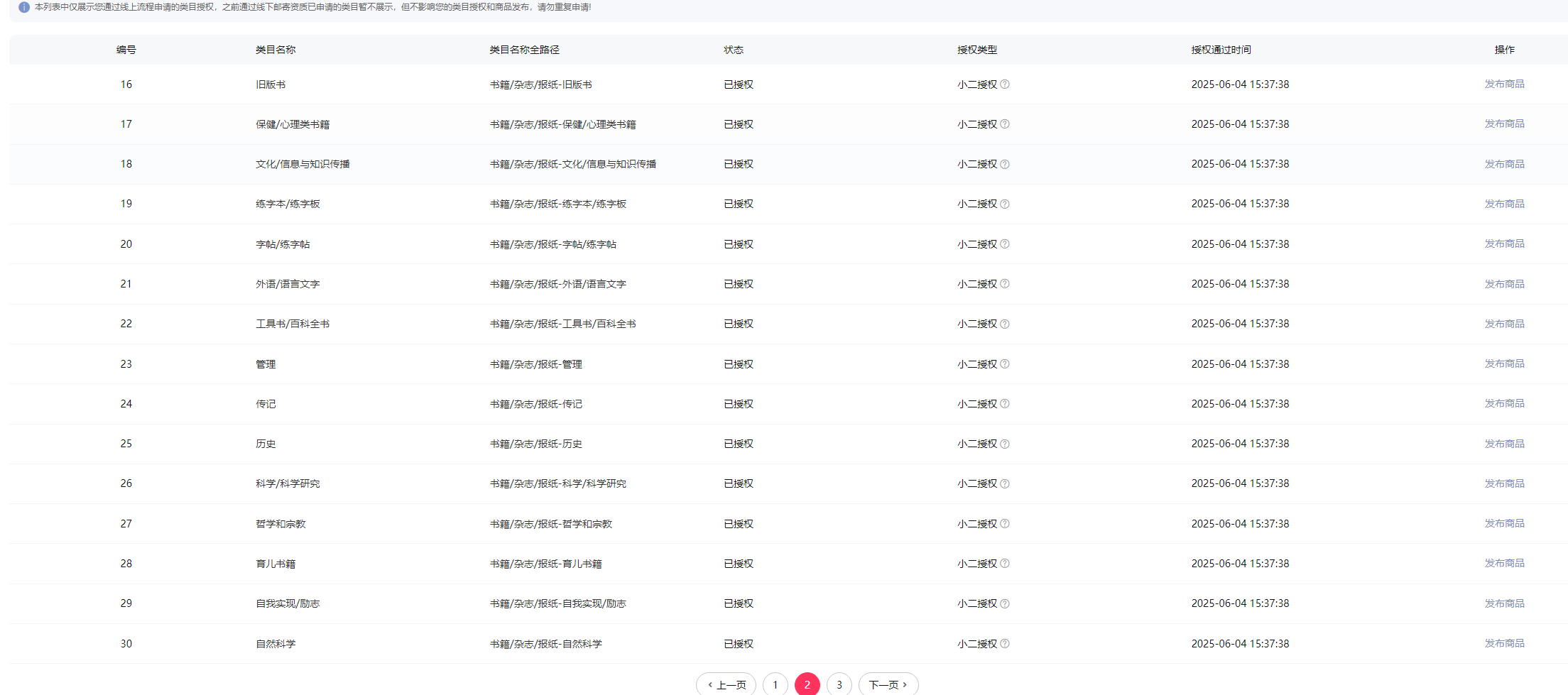The width and height of the screenshot is (1568, 695).
Task: Open help icon beside 小二授权 in row 22
Action: 1005,324
